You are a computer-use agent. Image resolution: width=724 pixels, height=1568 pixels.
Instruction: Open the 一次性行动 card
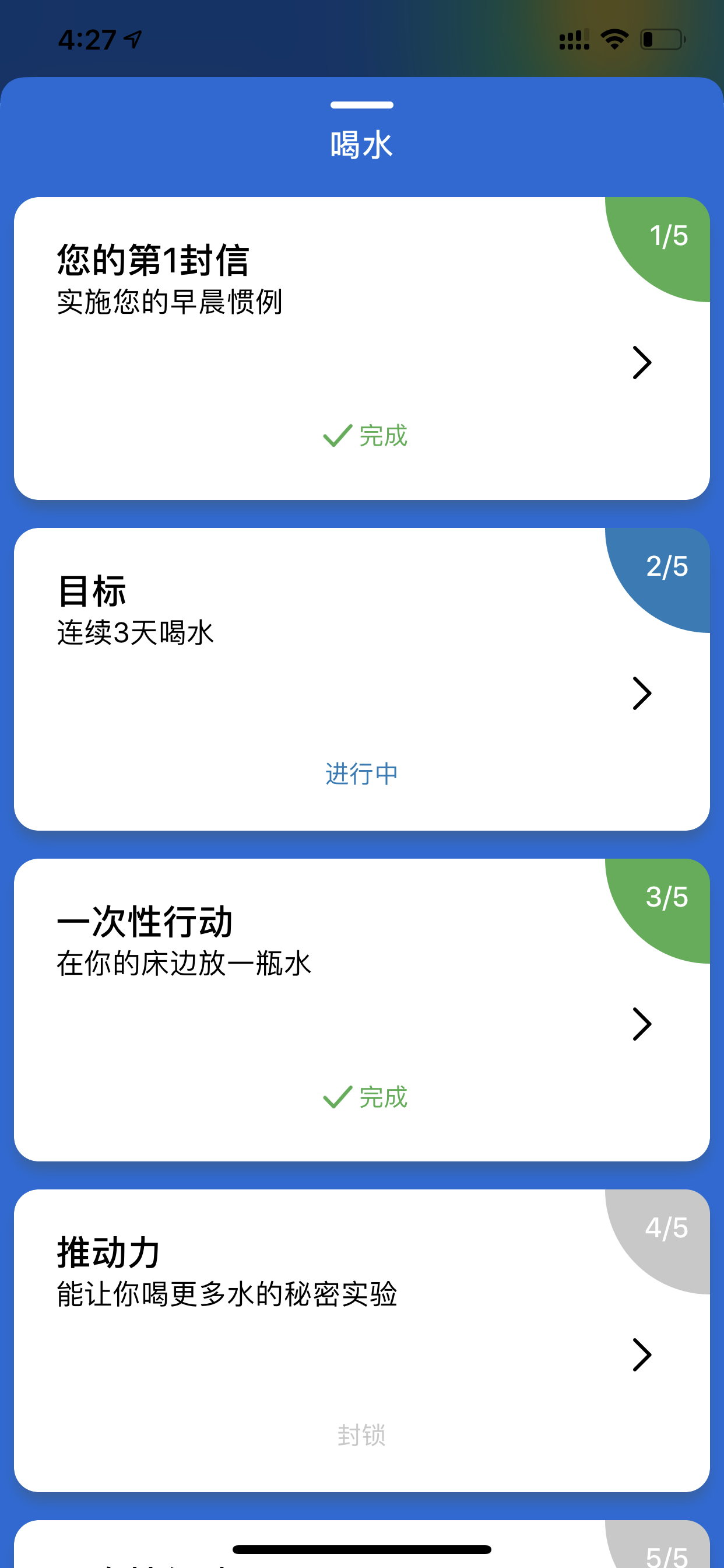[361, 1010]
